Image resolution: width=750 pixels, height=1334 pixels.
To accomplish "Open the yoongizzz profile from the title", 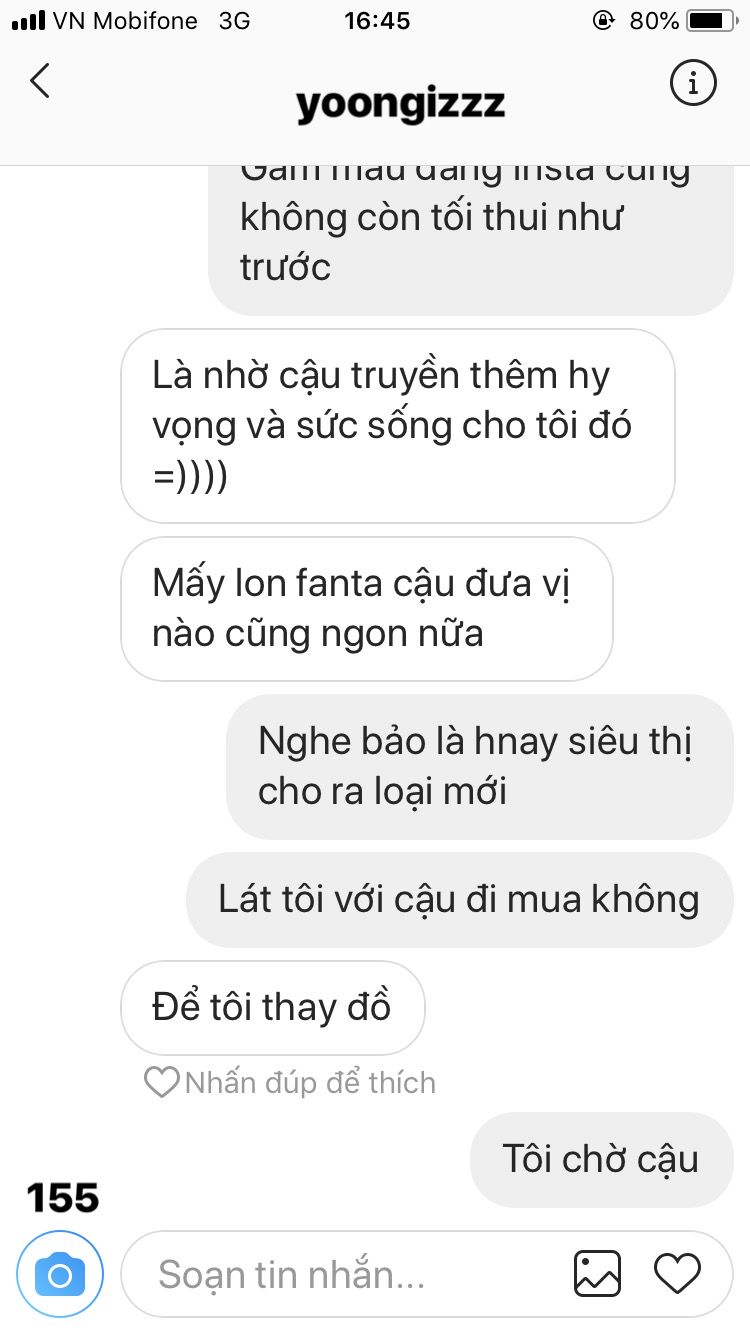I will pos(400,104).
